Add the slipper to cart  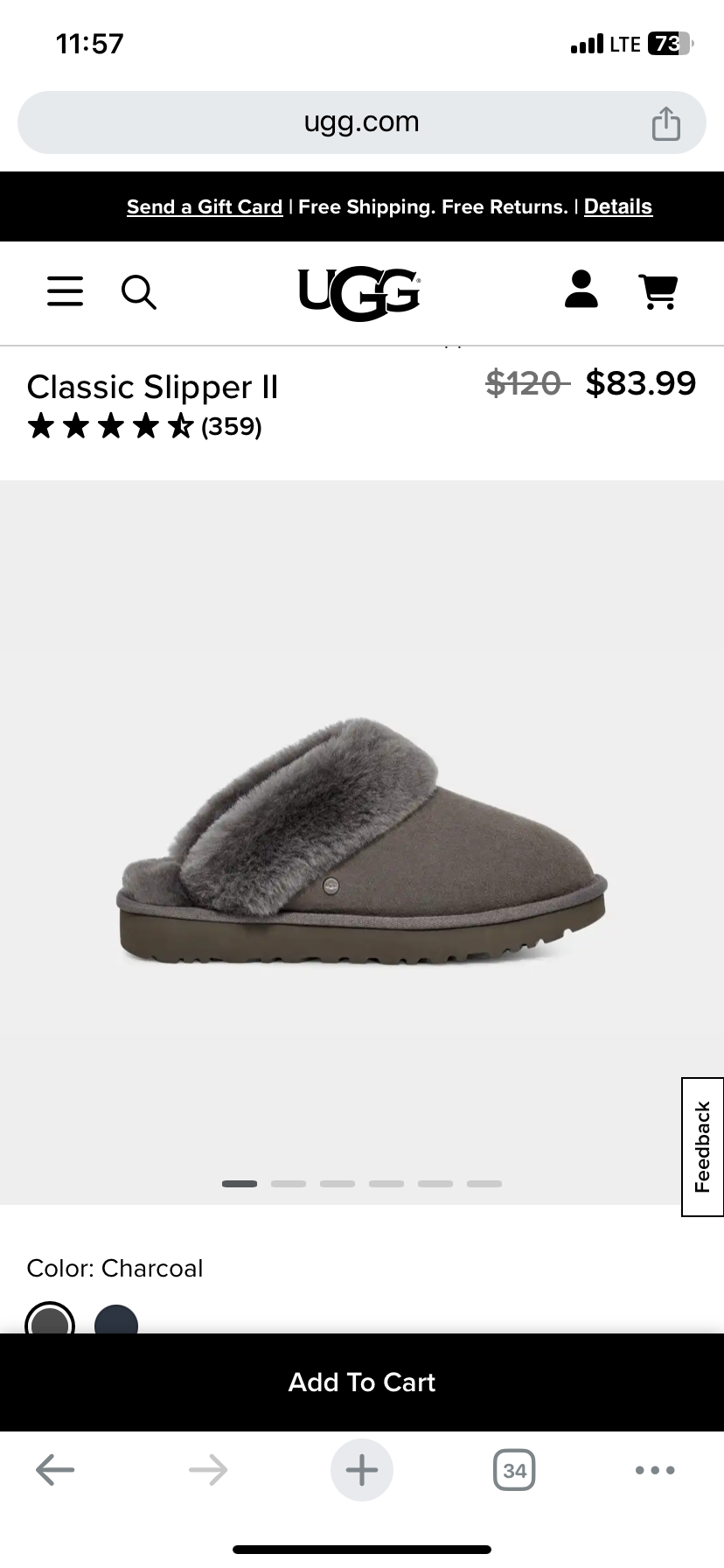click(362, 1382)
